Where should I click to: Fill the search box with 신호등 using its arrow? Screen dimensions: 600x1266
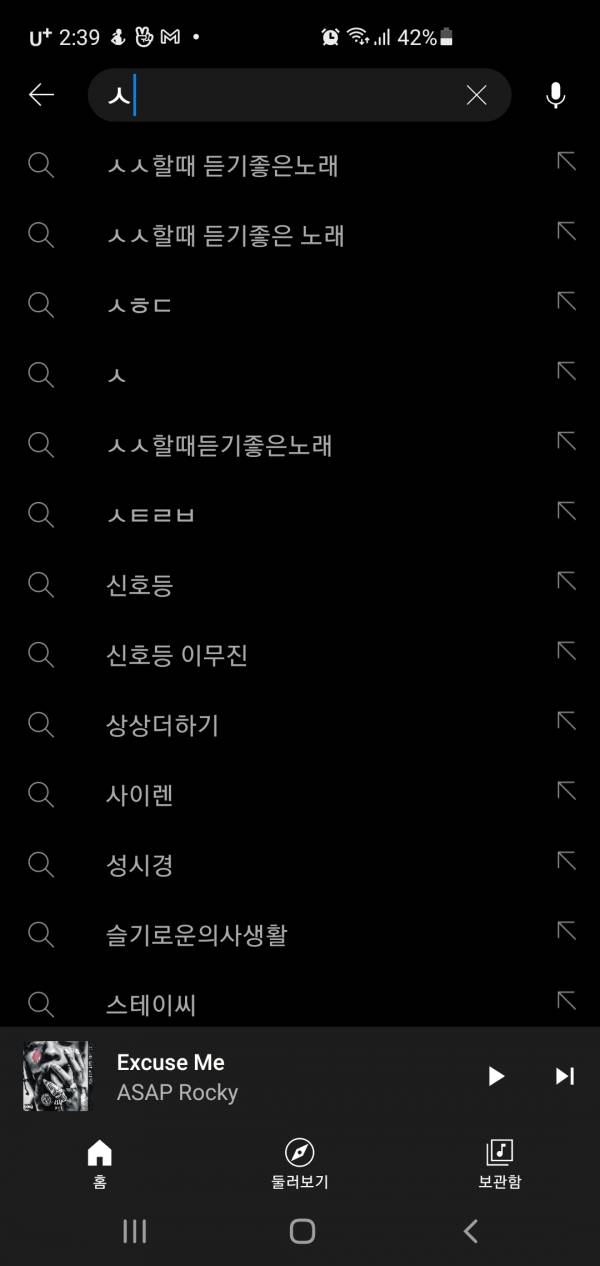[566, 582]
